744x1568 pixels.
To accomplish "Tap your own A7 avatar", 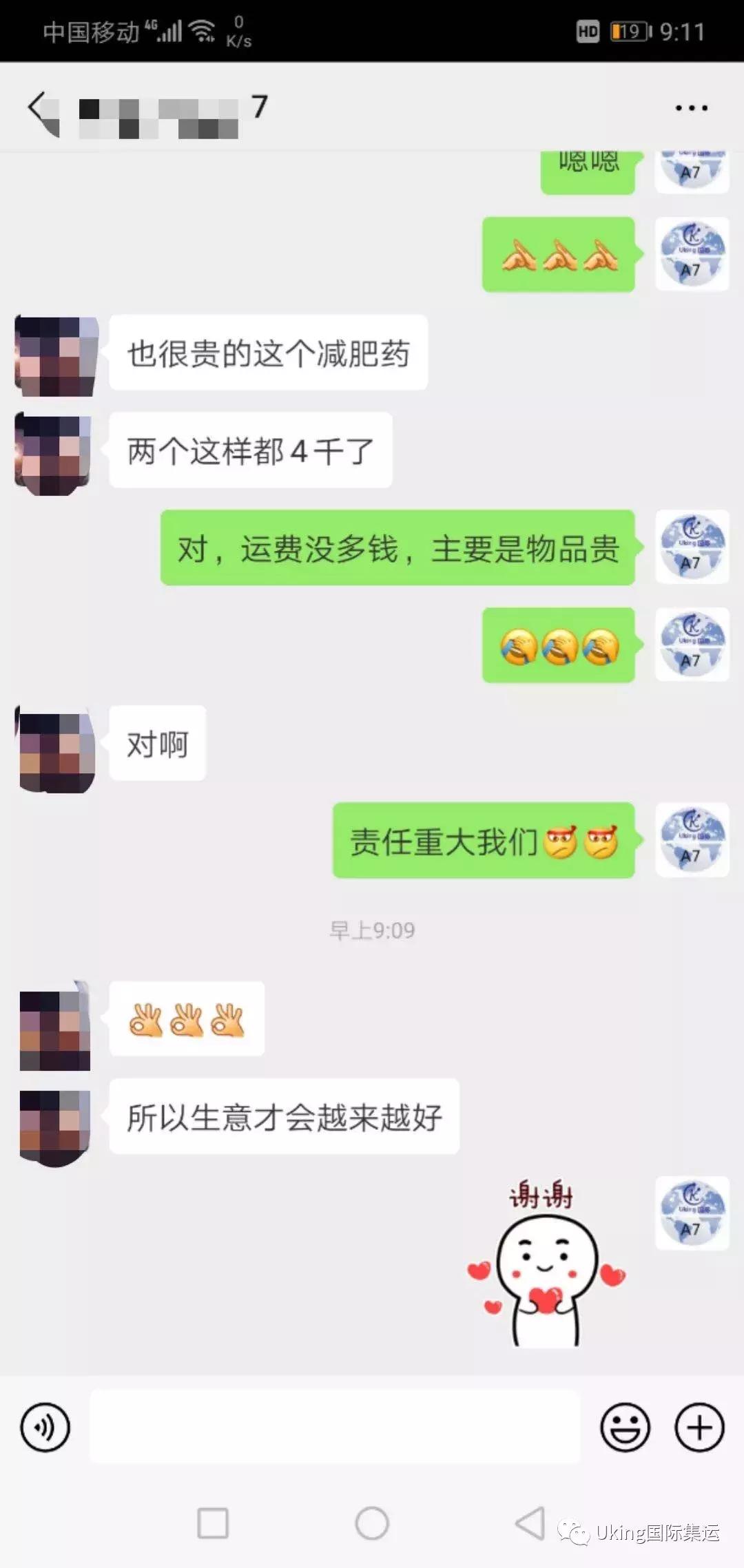I will 692,547.
